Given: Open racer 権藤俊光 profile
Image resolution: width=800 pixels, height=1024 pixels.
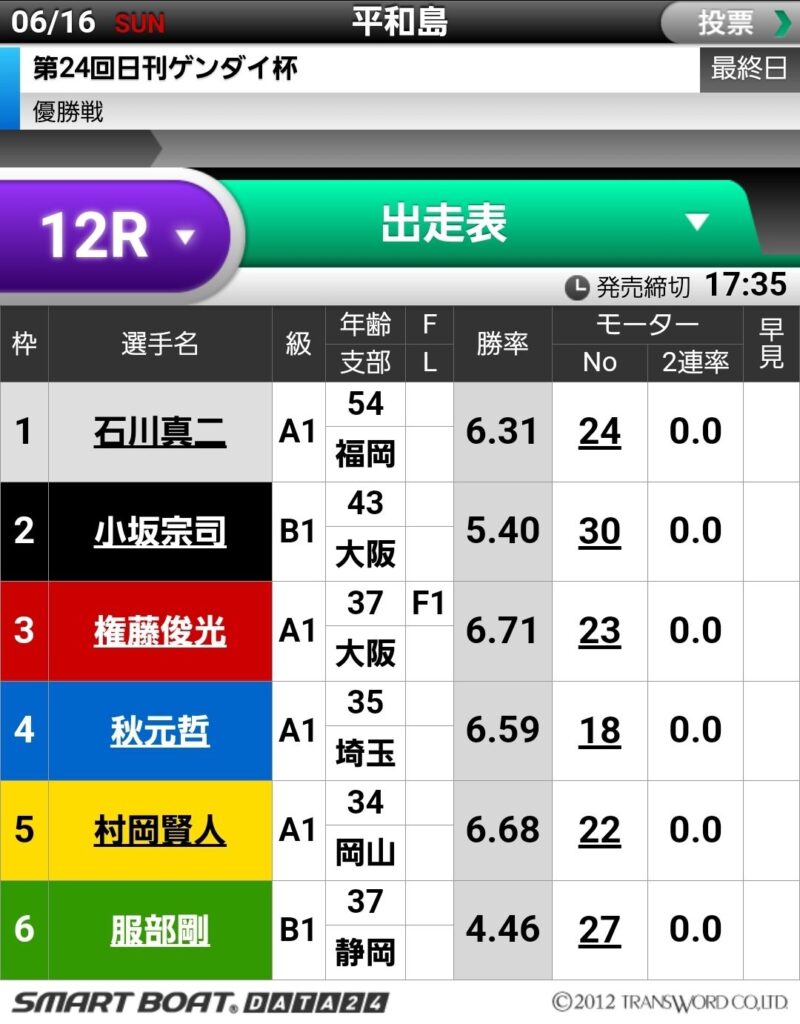Looking at the screenshot, I should pyautogui.click(x=160, y=632).
